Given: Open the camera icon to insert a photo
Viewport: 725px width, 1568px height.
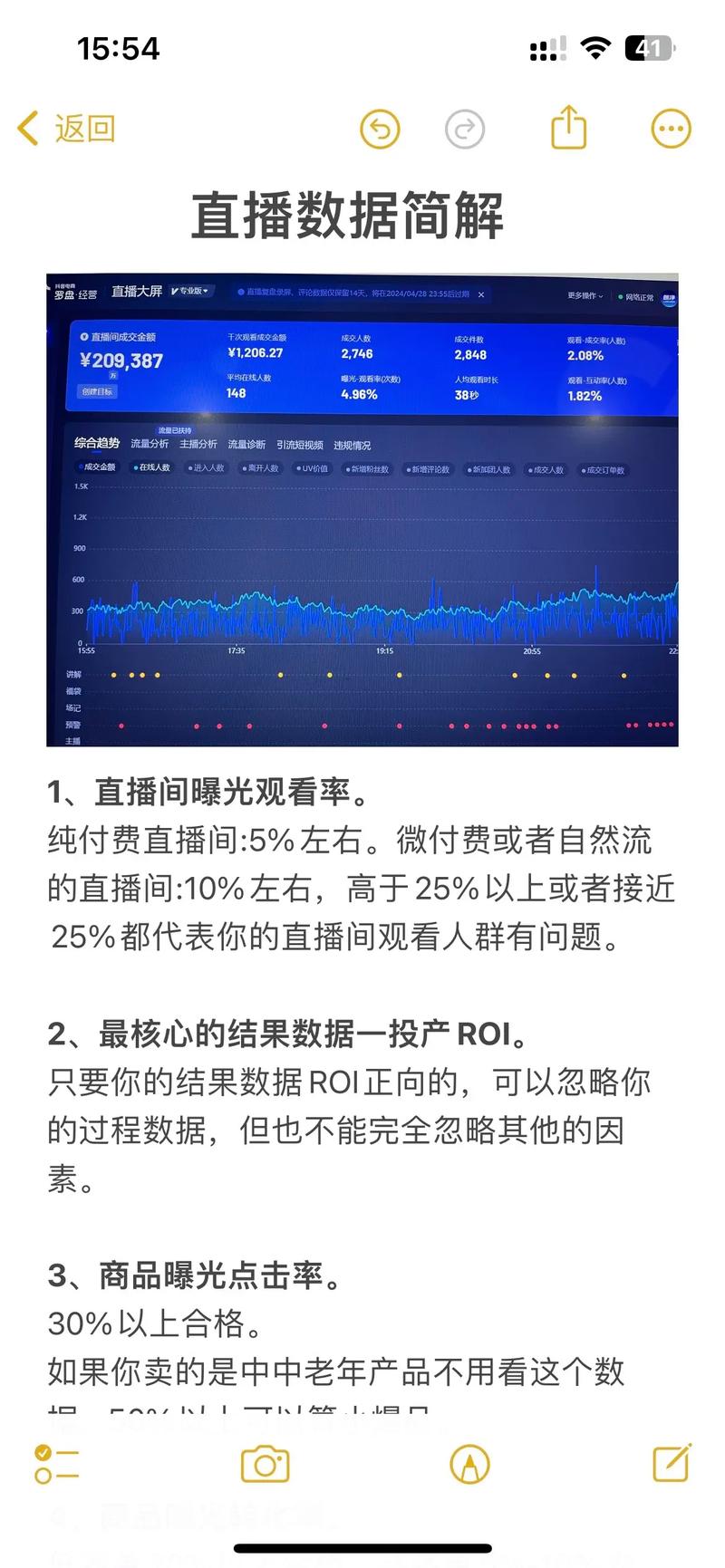Looking at the screenshot, I should click(x=263, y=1467).
